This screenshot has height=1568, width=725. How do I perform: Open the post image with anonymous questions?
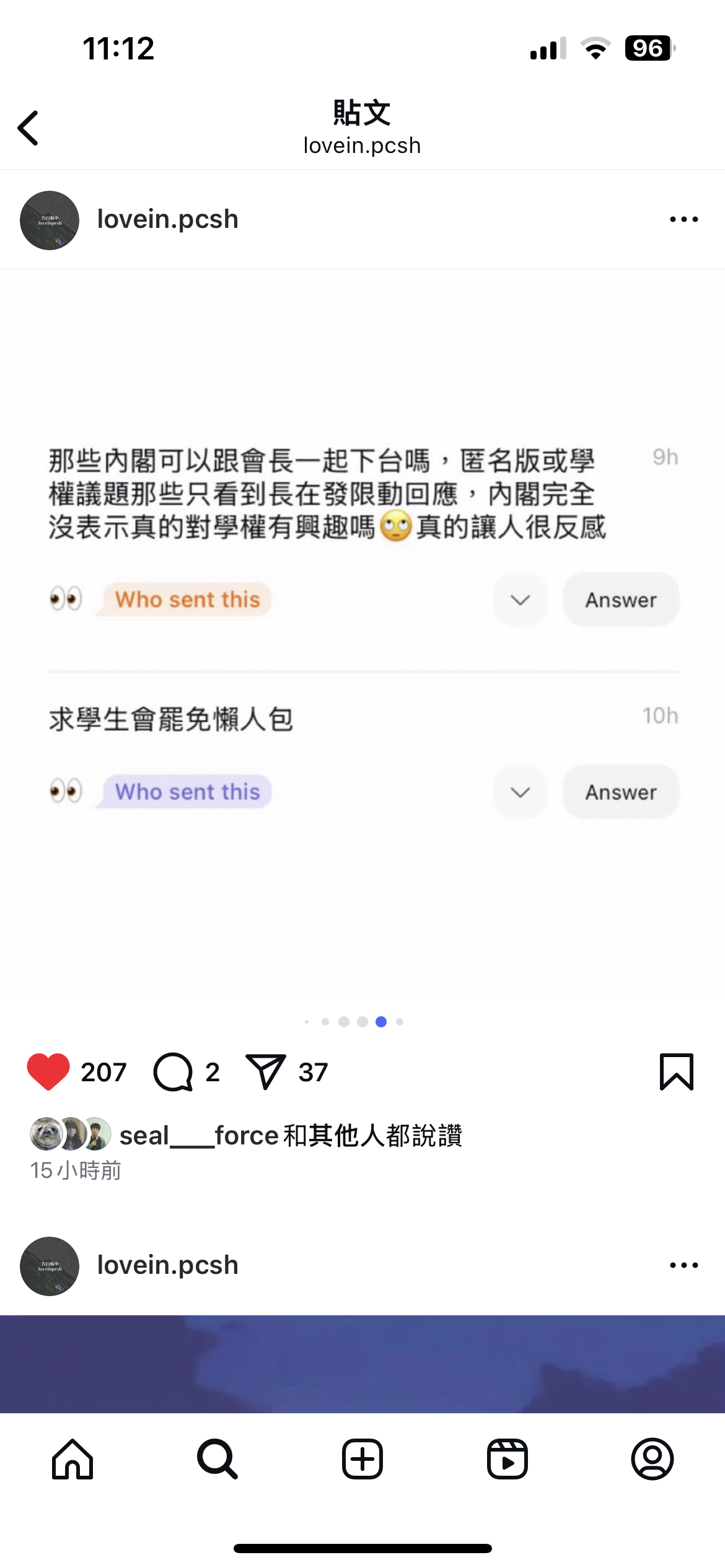pos(362,632)
